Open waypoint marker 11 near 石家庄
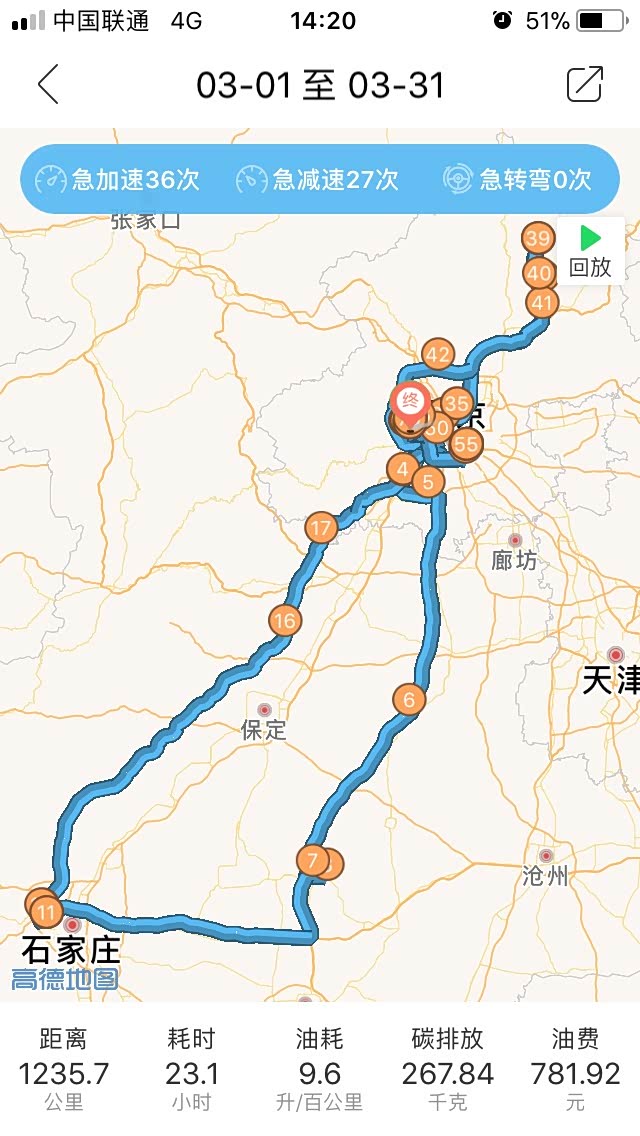The height and width of the screenshot is (1136, 640). 47,911
